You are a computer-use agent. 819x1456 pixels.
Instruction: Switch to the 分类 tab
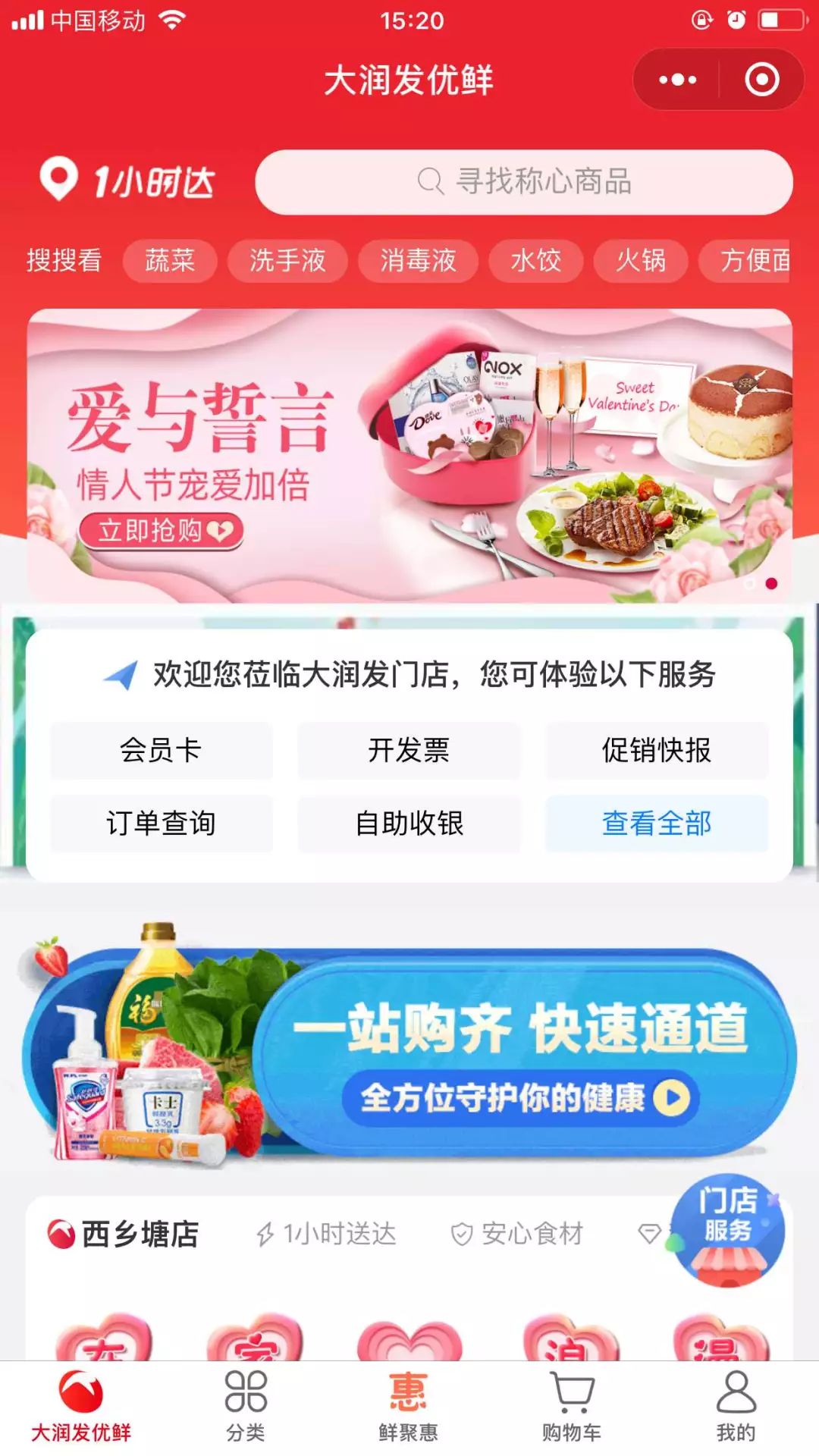pos(246,1406)
